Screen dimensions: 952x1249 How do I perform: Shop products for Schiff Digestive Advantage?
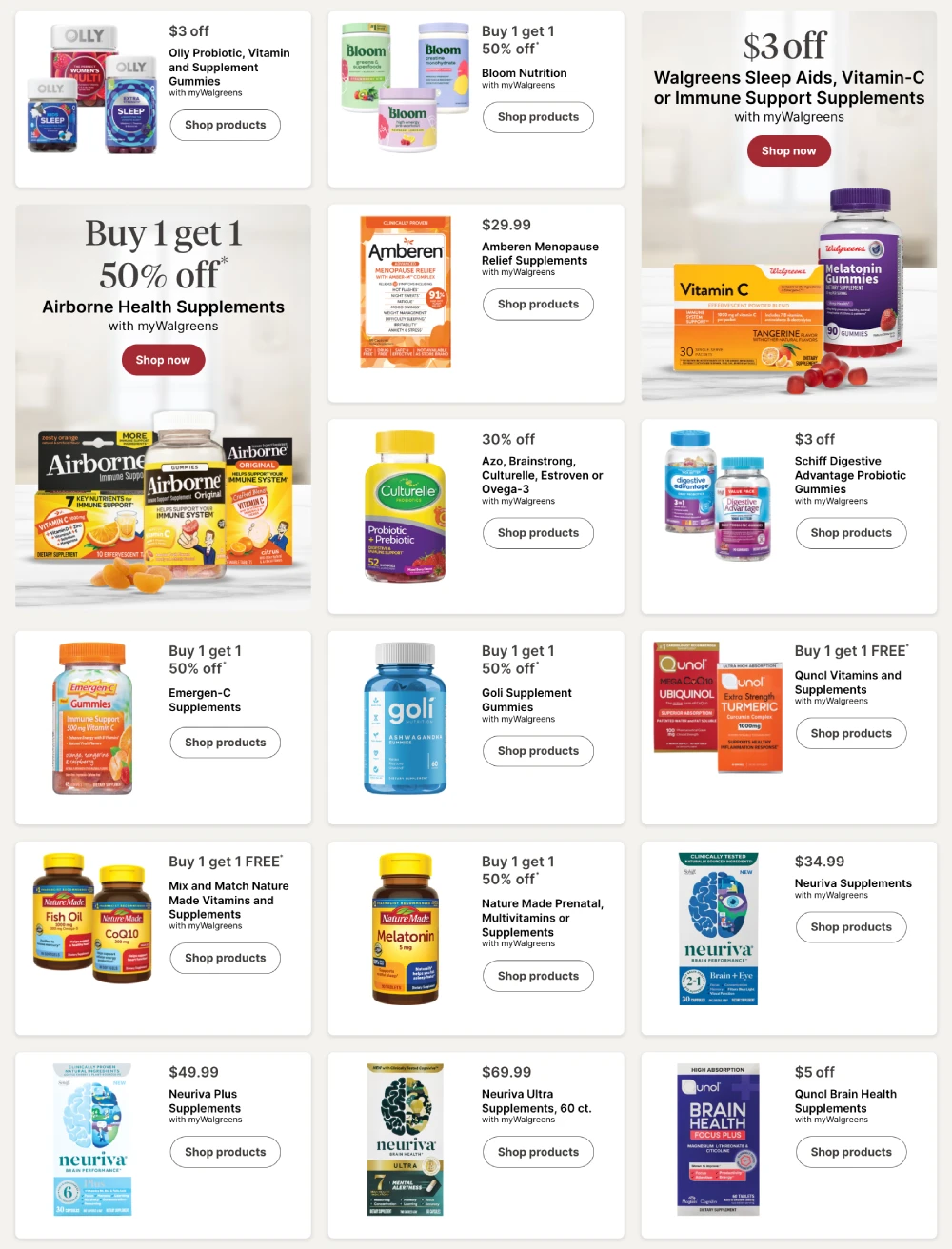851,533
